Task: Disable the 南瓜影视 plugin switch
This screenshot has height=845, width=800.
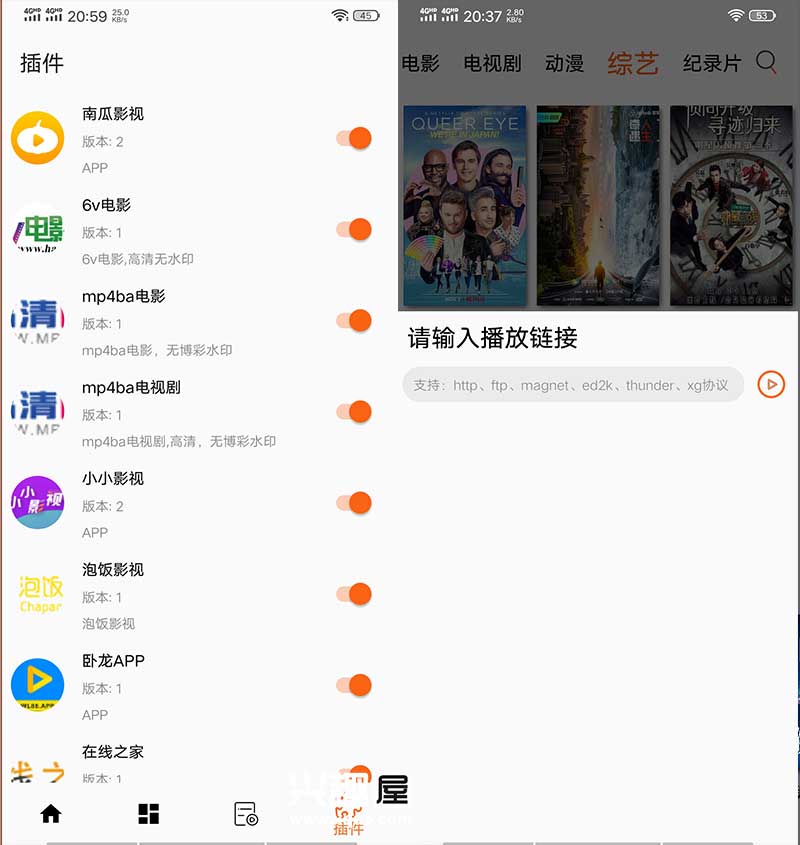Action: coord(354,139)
